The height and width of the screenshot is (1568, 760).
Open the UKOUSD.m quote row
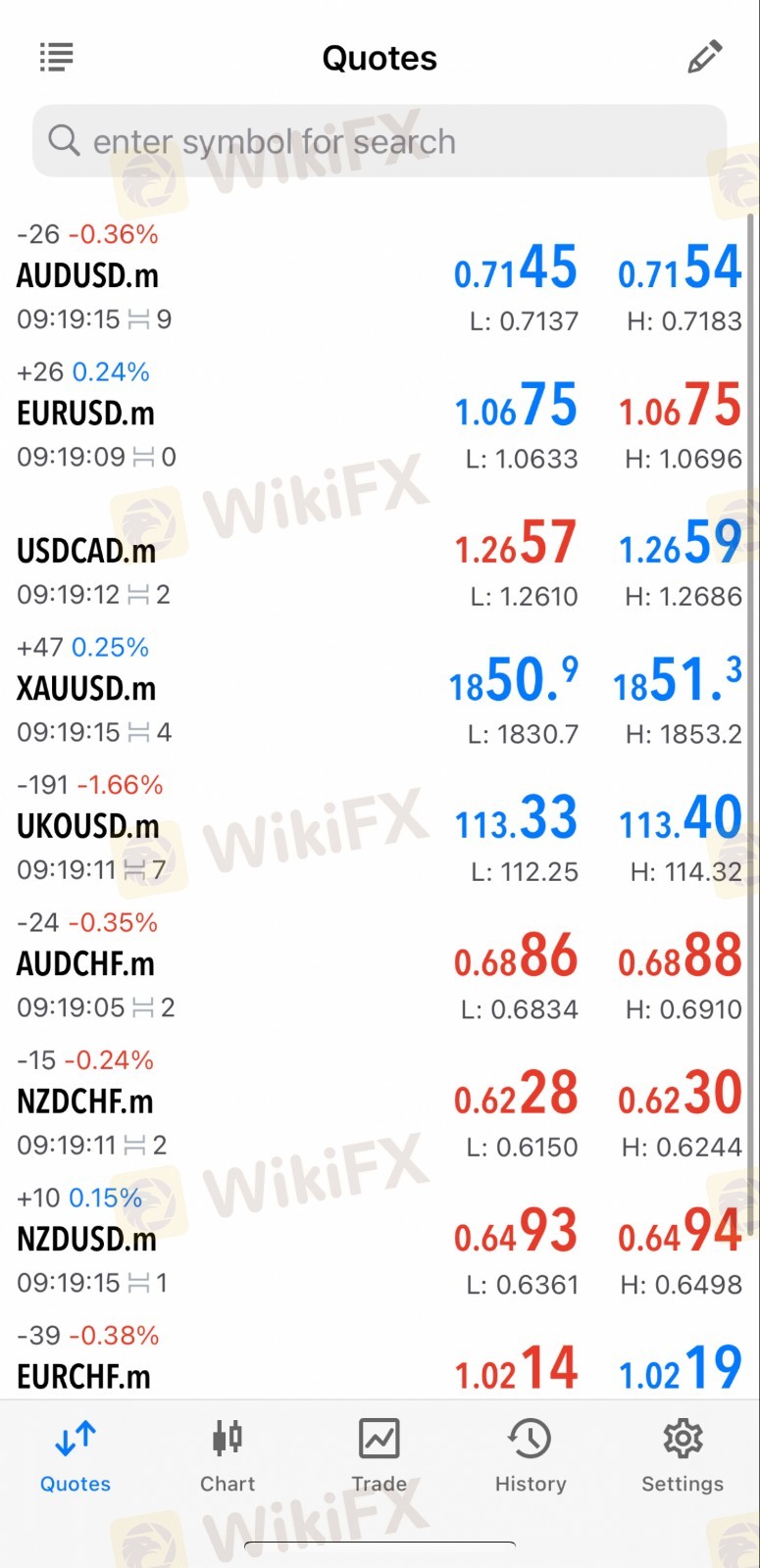[x=380, y=827]
